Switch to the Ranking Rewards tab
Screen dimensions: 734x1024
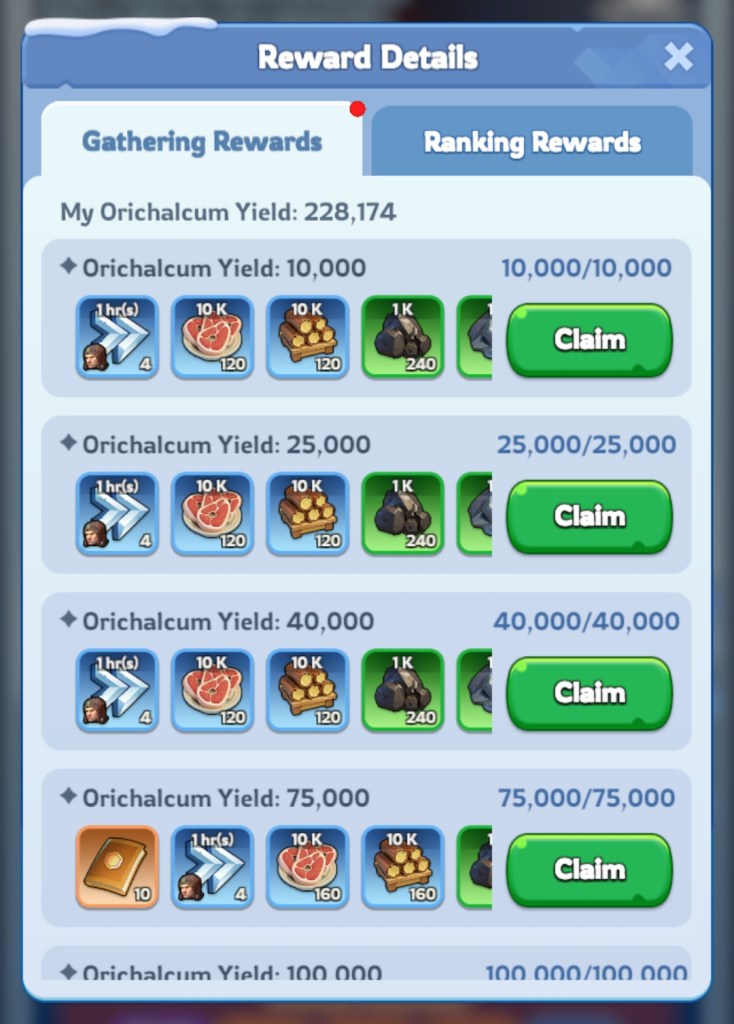pyautogui.click(x=531, y=142)
